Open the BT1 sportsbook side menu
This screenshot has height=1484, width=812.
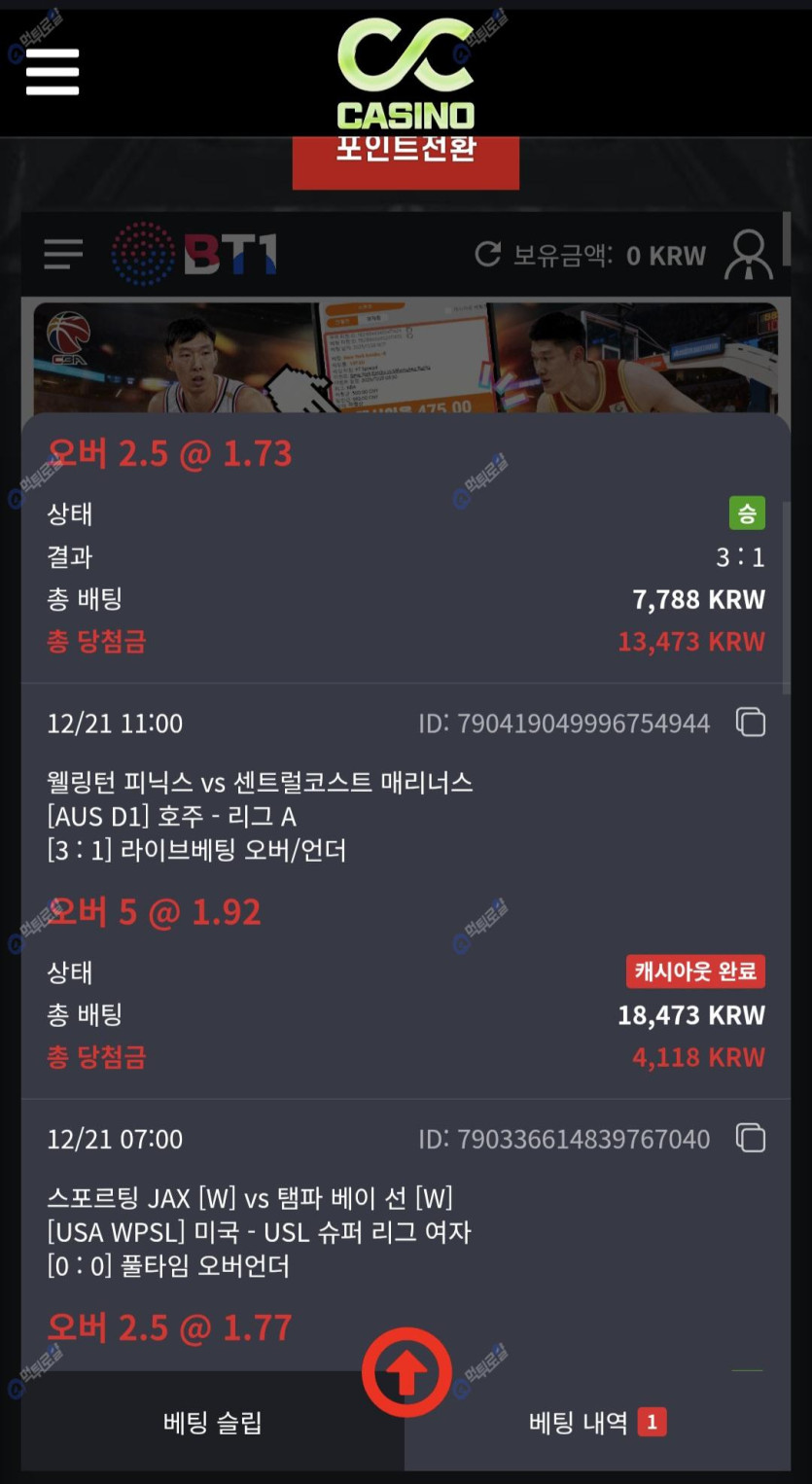pos(63,255)
